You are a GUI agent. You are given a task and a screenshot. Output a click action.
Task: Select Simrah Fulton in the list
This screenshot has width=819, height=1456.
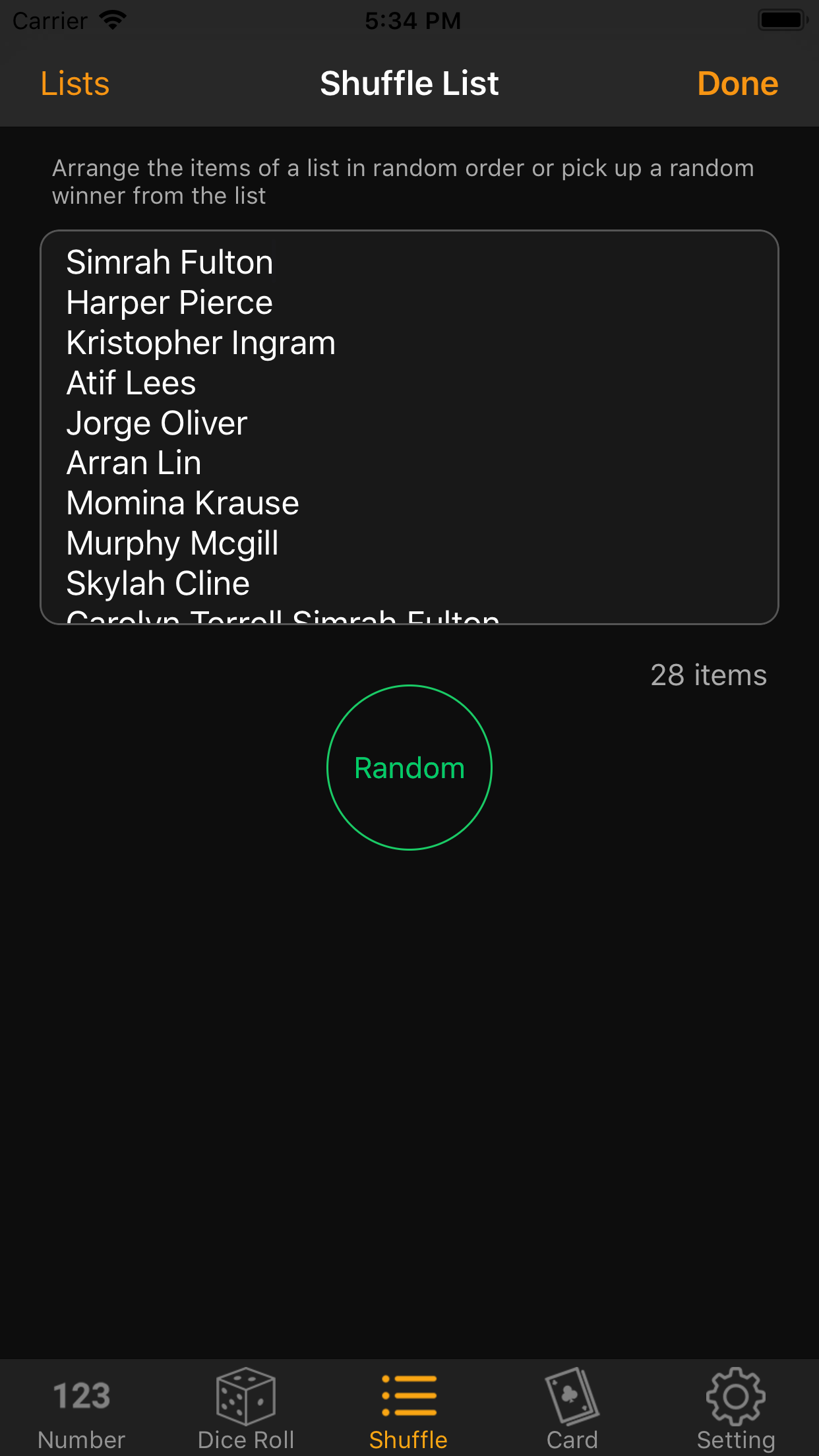(x=169, y=262)
